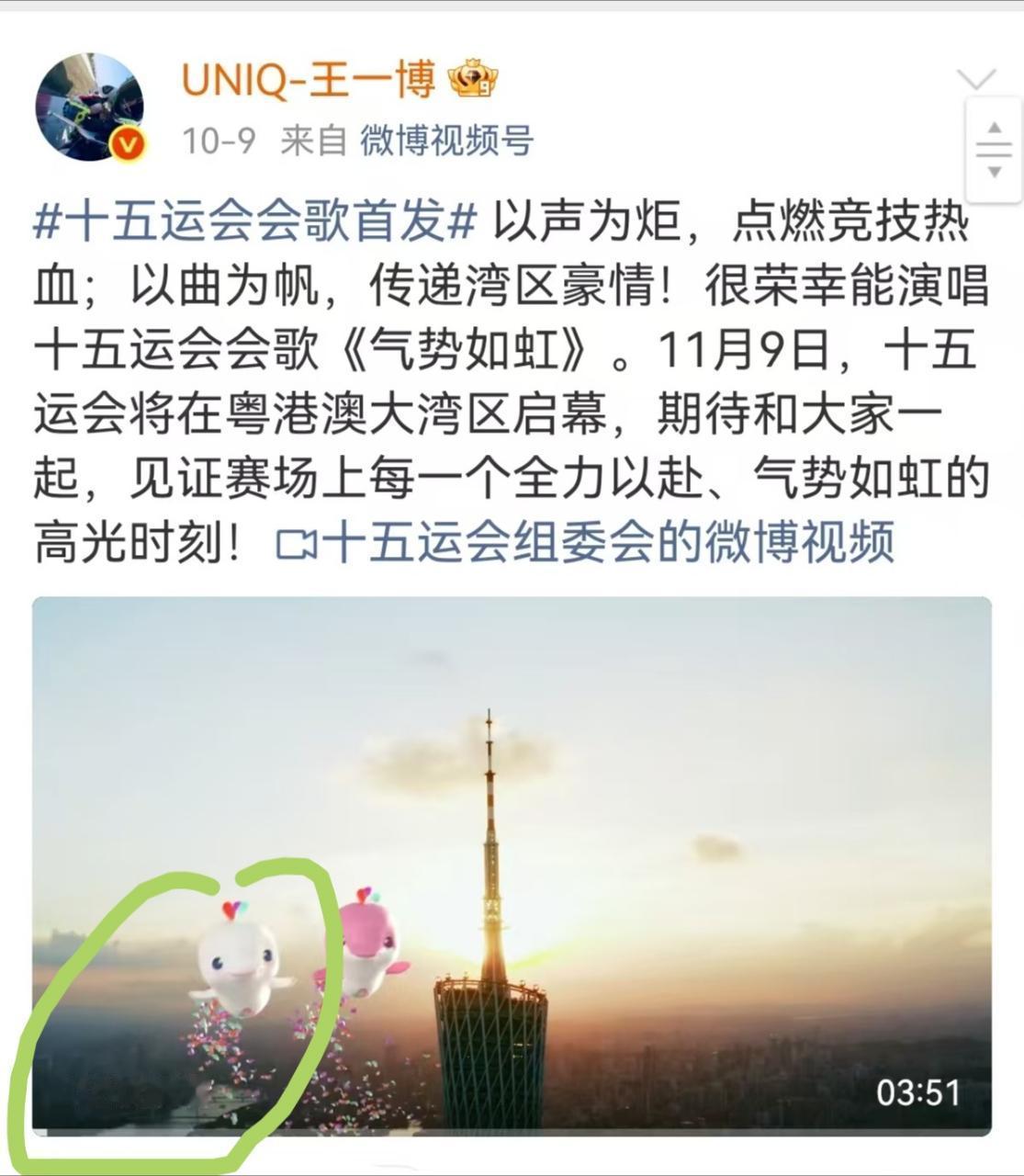Open the 微博视频号 source link
This screenshot has height=1176, width=1024.
450,142
